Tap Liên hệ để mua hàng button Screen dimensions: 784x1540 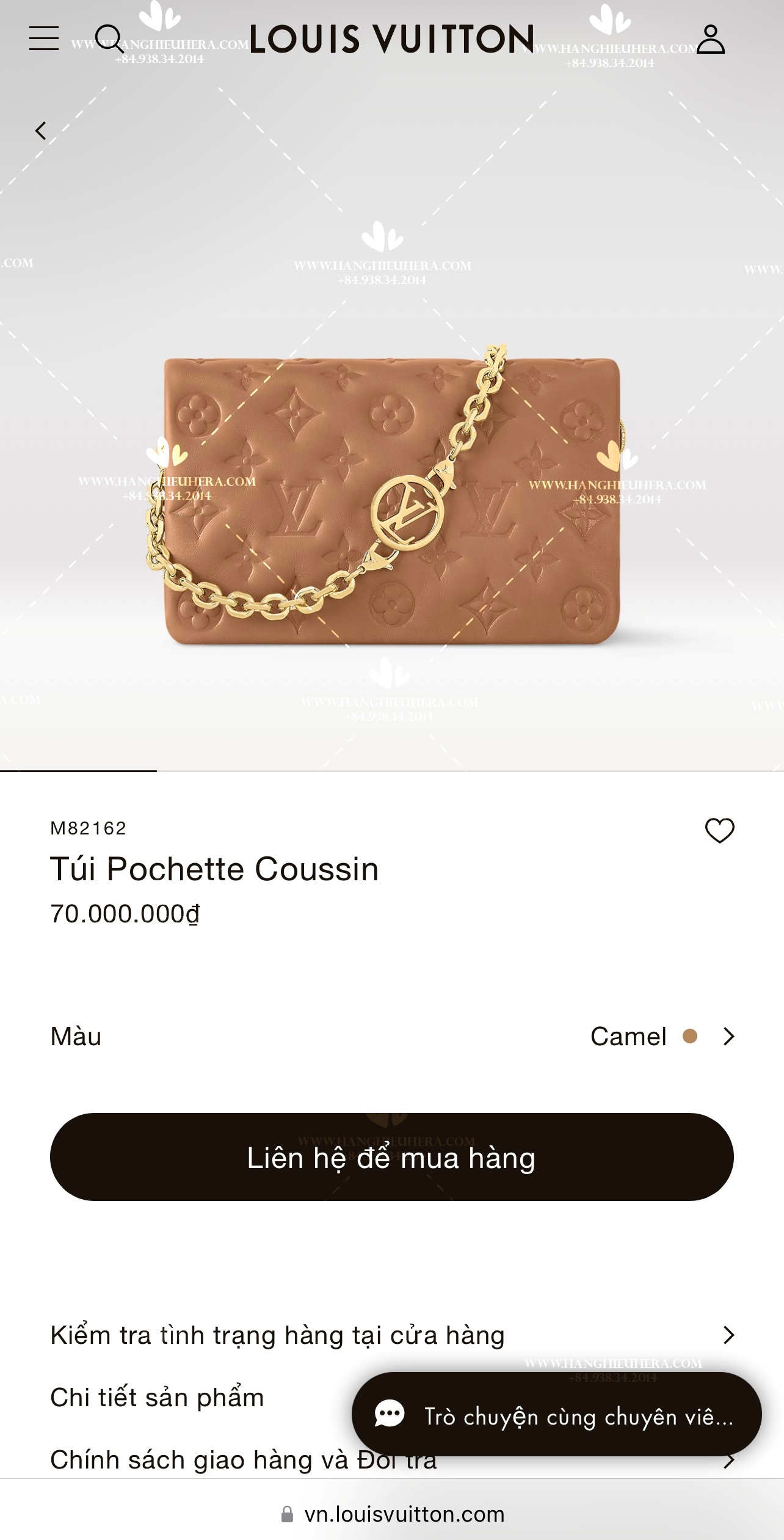[x=392, y=1157]
